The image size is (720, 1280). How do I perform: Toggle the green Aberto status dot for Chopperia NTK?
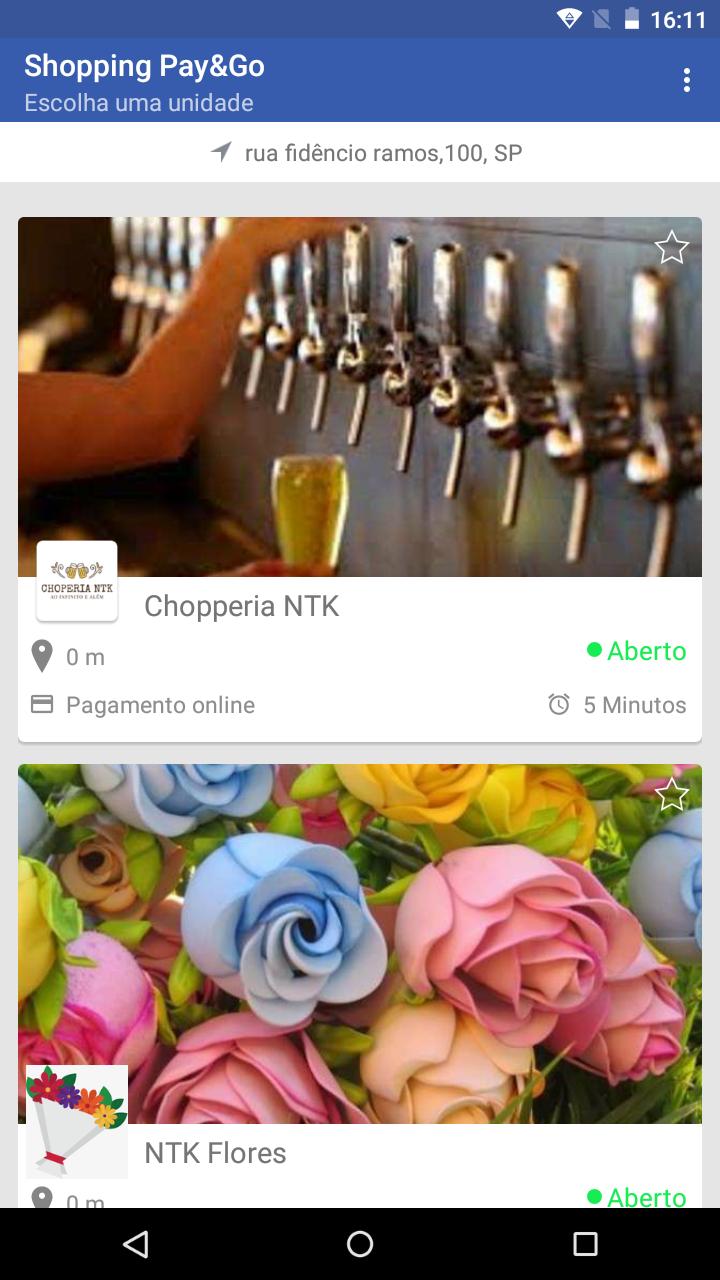pos(596,650)
